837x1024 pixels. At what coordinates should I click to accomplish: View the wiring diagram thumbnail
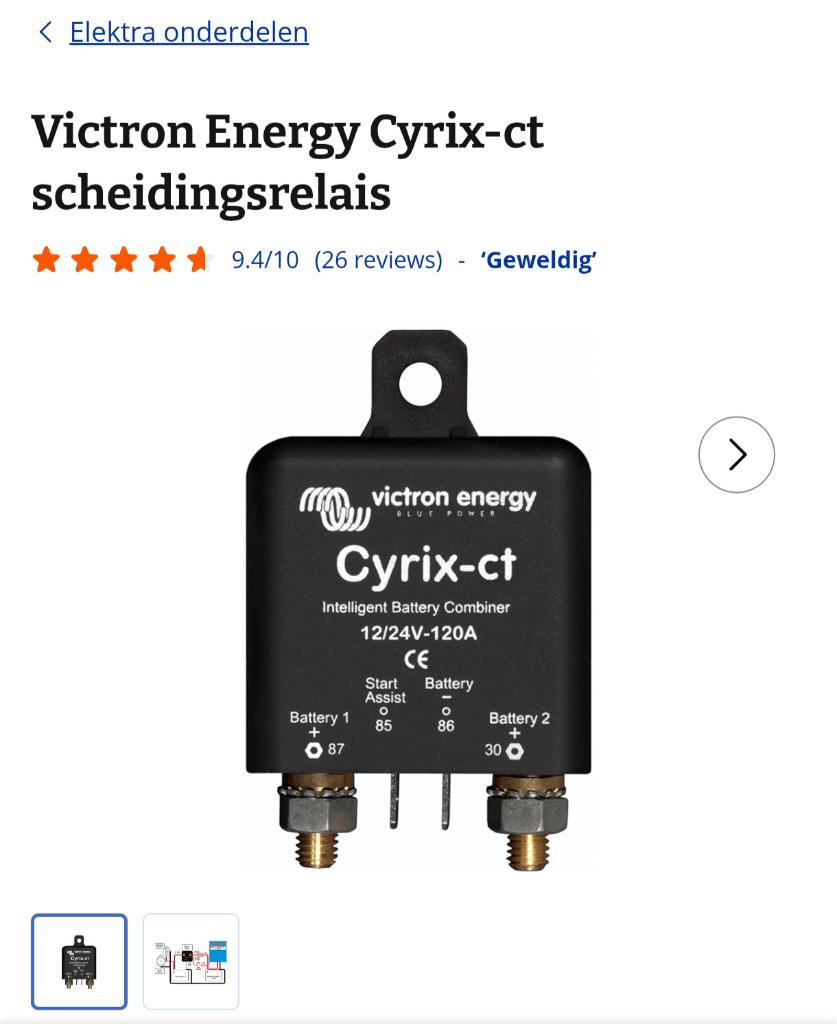point(191,961)
